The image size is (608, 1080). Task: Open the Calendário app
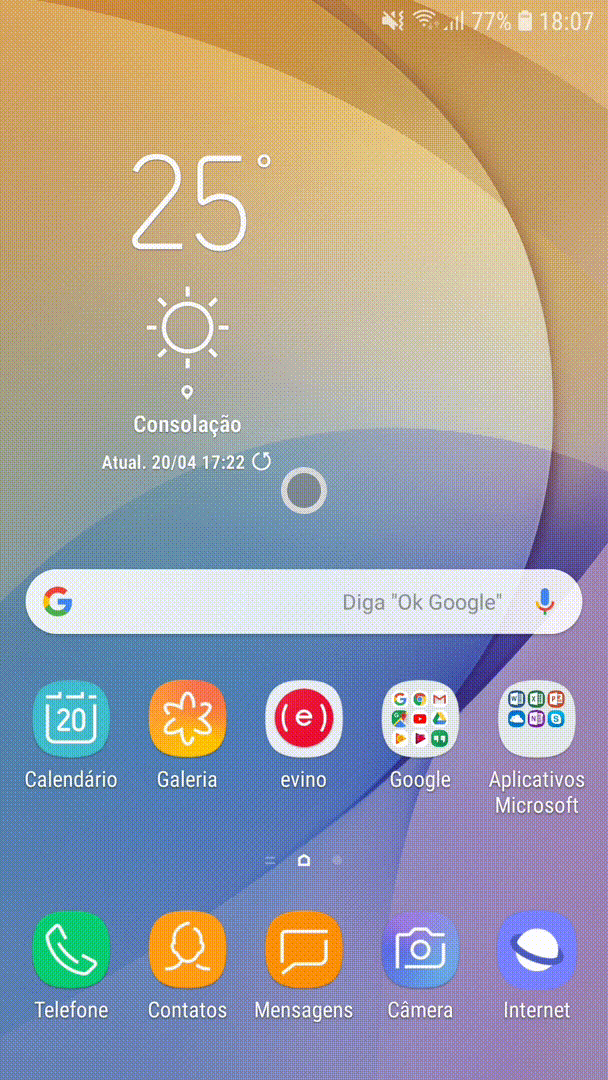click(x=71, y=720)
